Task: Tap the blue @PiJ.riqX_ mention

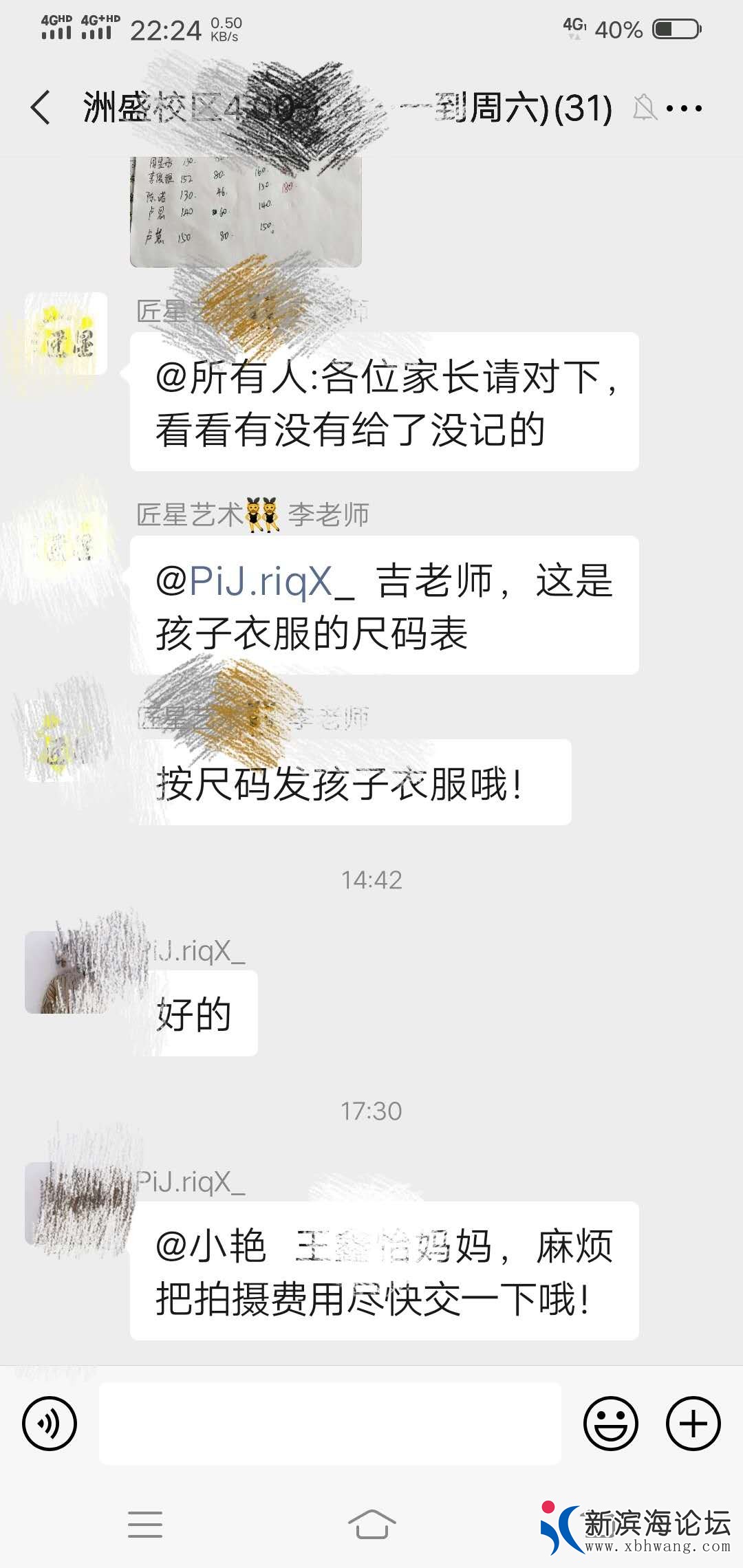Action: coord(255,580)
